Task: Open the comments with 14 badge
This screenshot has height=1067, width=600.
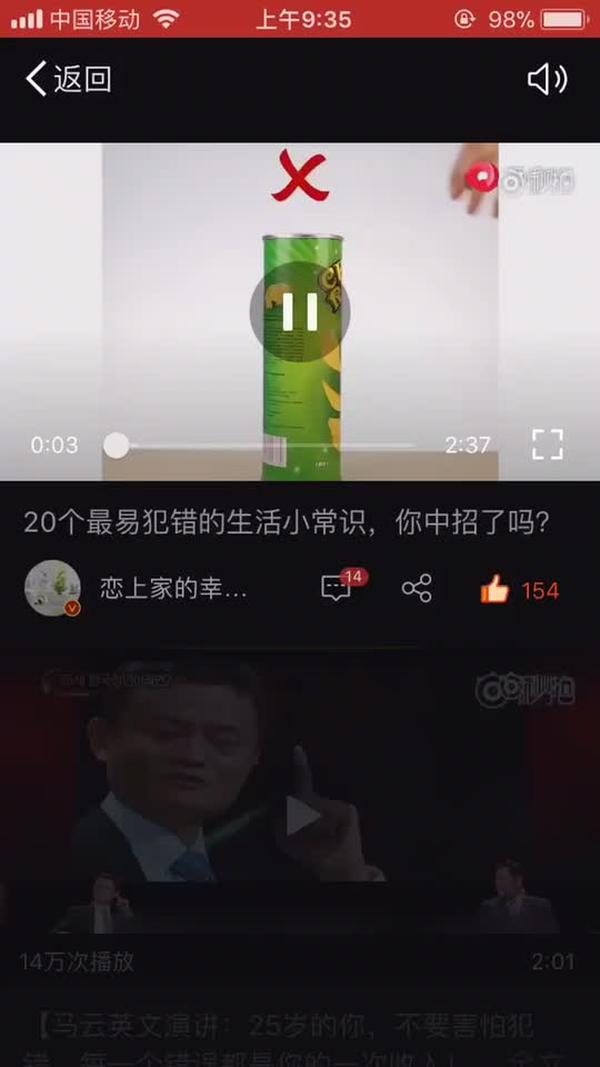Action: [x=337, y=588]
